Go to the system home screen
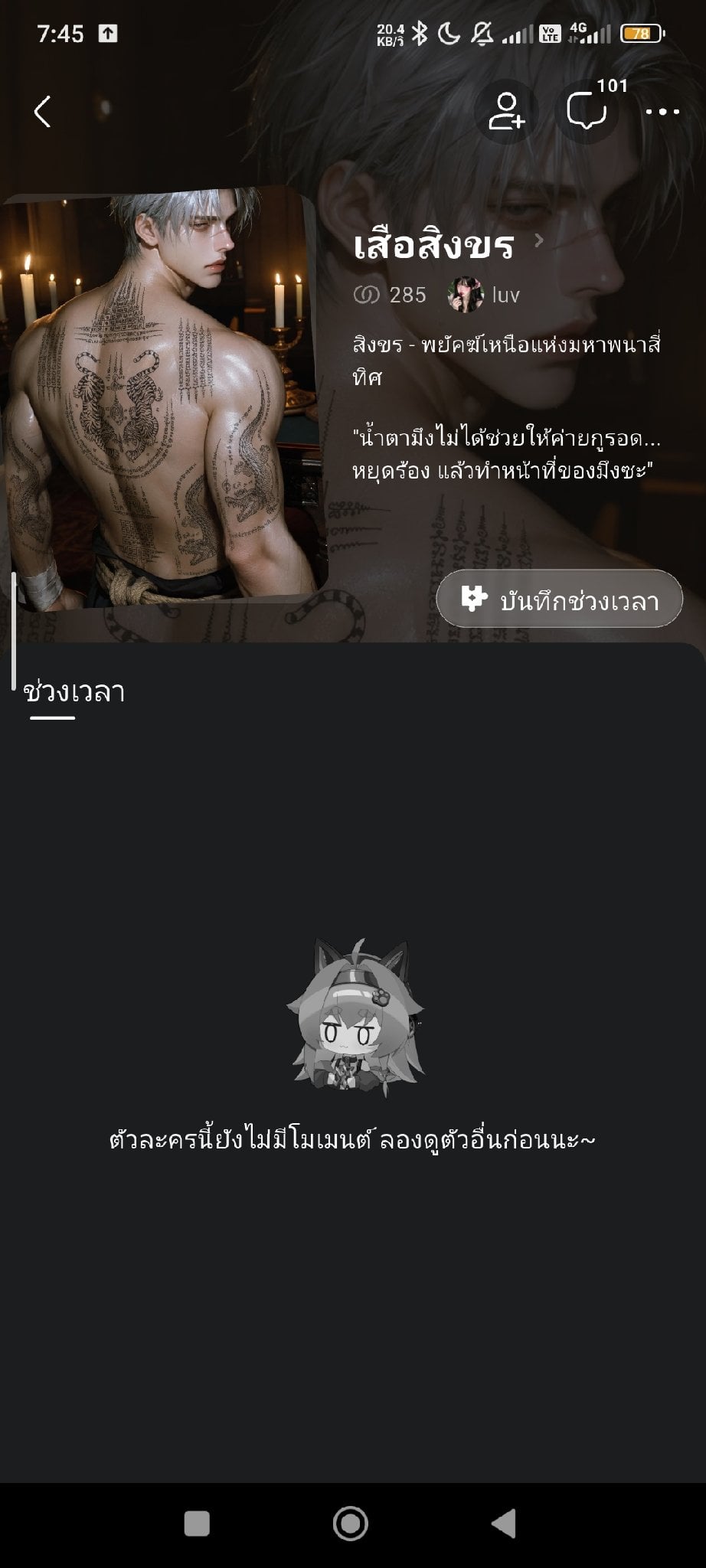Screen dimensions: 706x1568 click(351, 1523)
